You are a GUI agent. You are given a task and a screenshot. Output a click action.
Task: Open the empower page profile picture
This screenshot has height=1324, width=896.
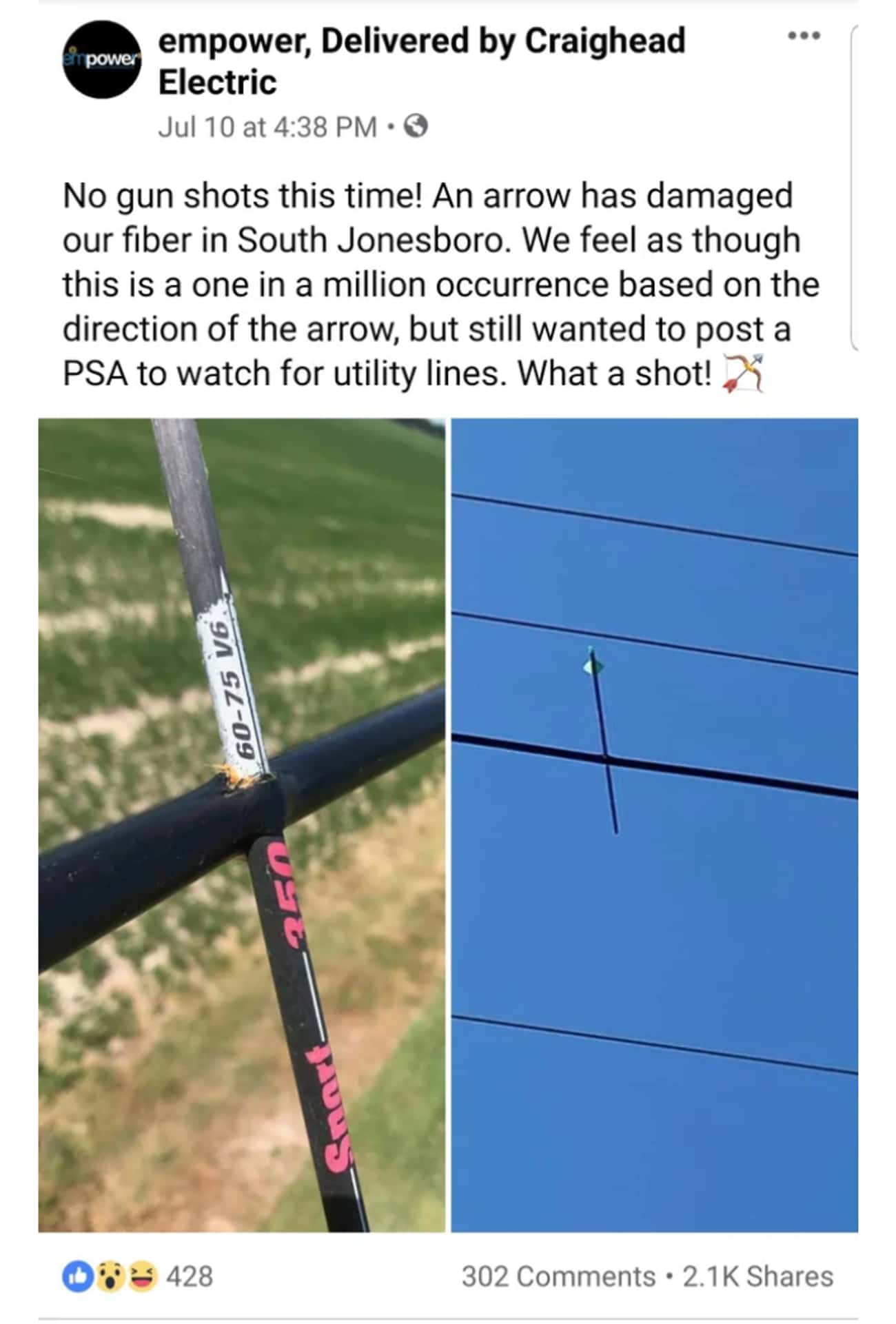[101, 60]
